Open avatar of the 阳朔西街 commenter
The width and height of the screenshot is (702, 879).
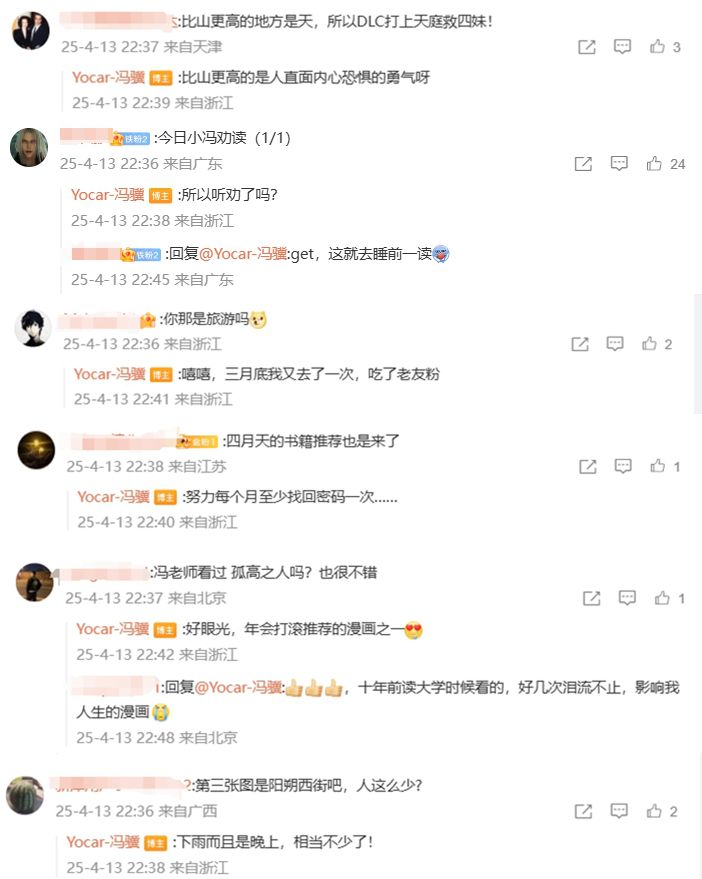[25, 795]
